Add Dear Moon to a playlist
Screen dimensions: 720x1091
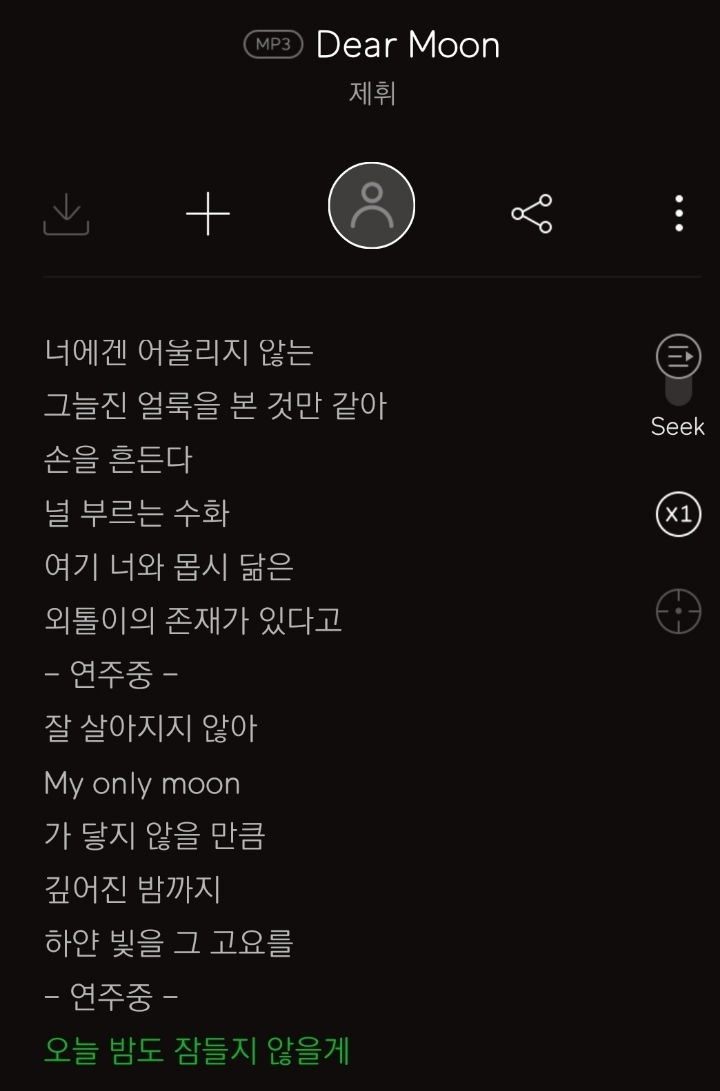(x=207, y=212)
